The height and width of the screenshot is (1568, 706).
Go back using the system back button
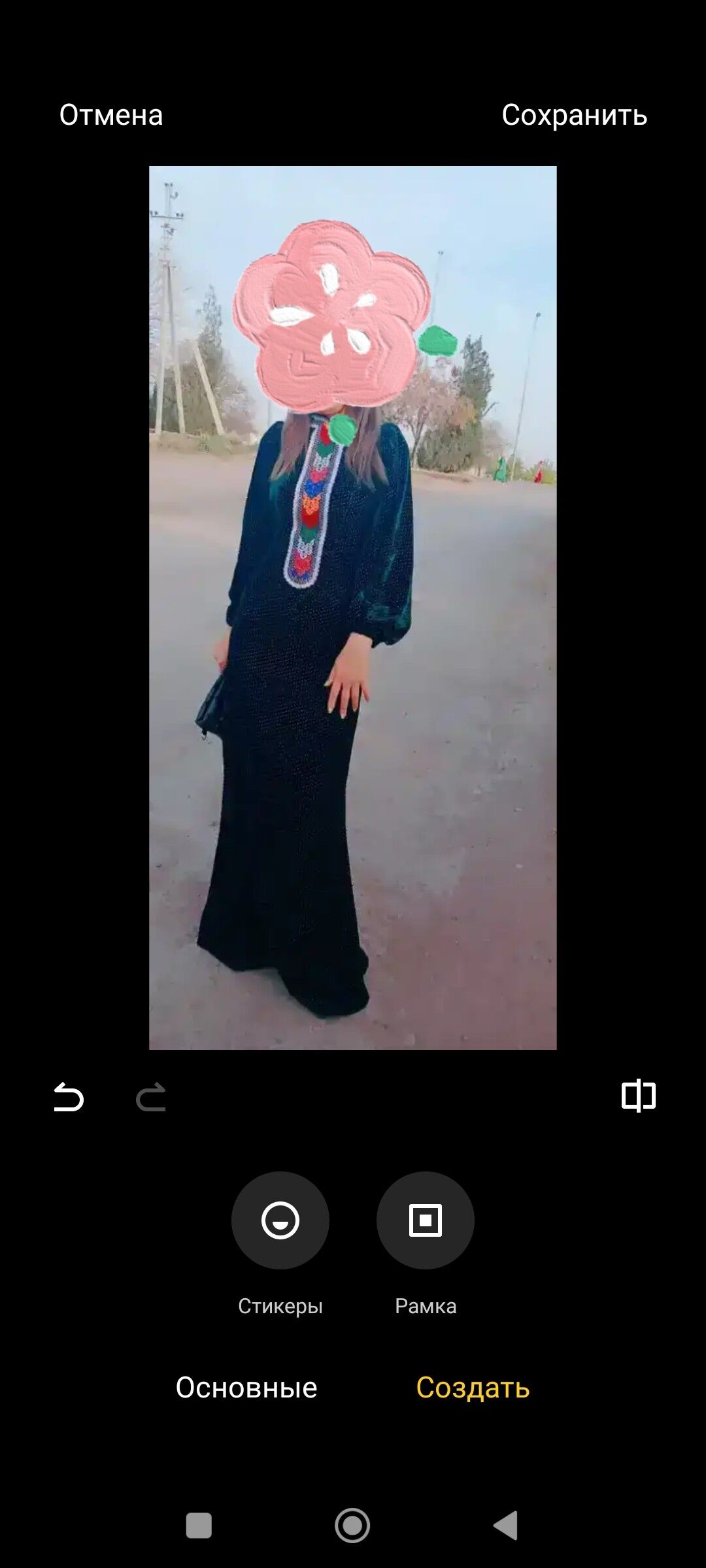tap(505, 1526)
